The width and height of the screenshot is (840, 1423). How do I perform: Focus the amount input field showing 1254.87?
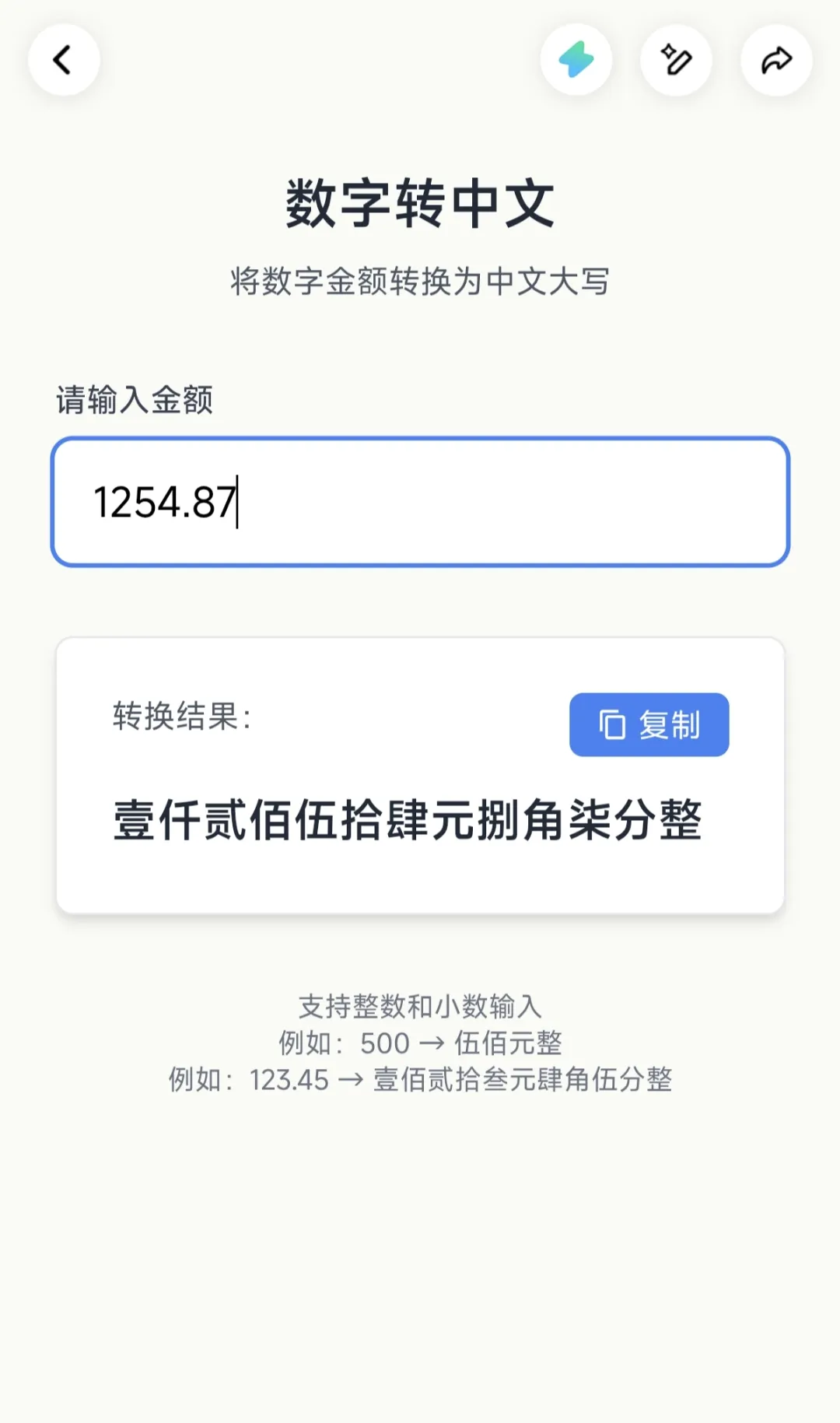coord(420,502)
